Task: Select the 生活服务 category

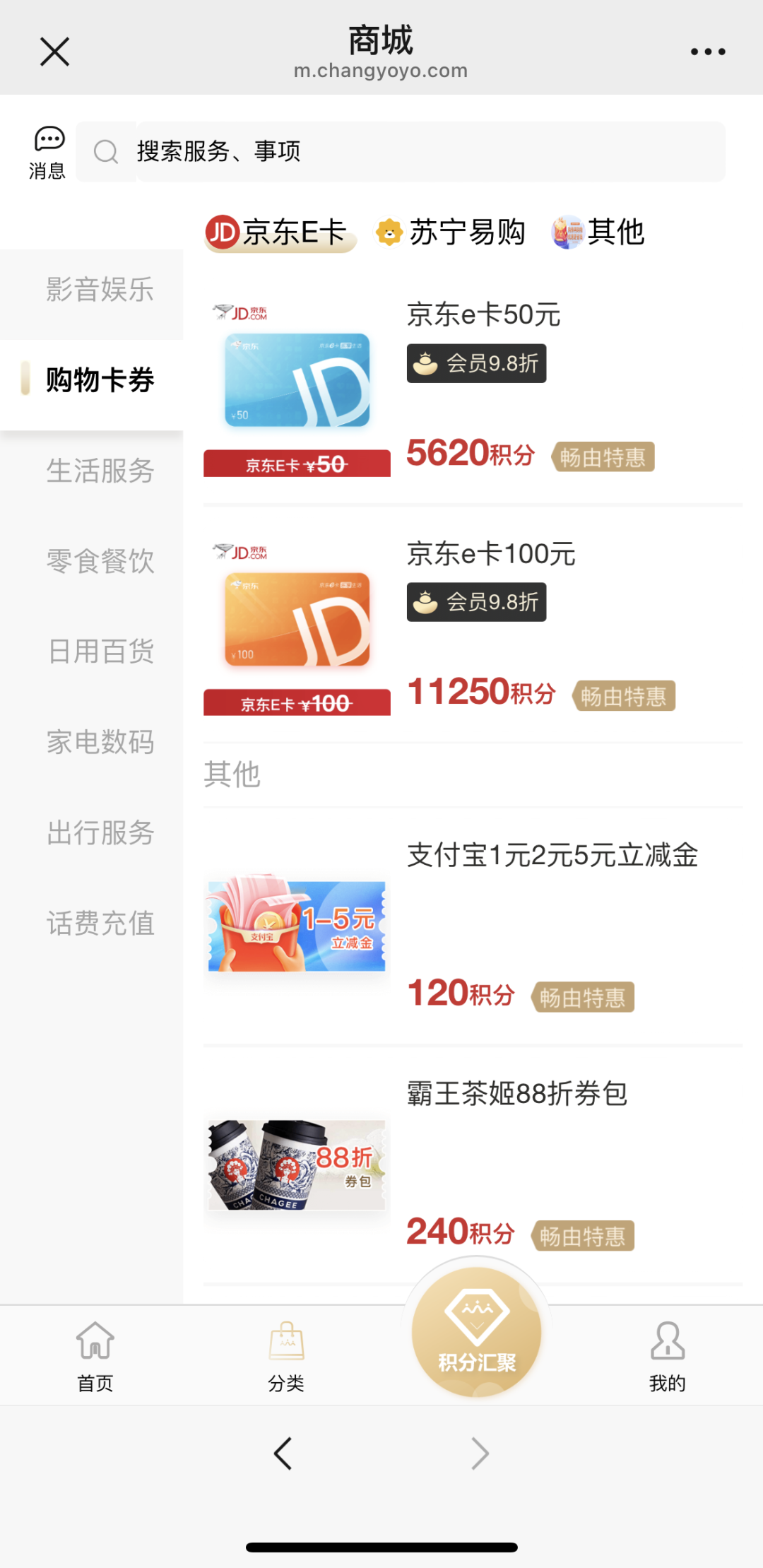Action: [100, 471]
